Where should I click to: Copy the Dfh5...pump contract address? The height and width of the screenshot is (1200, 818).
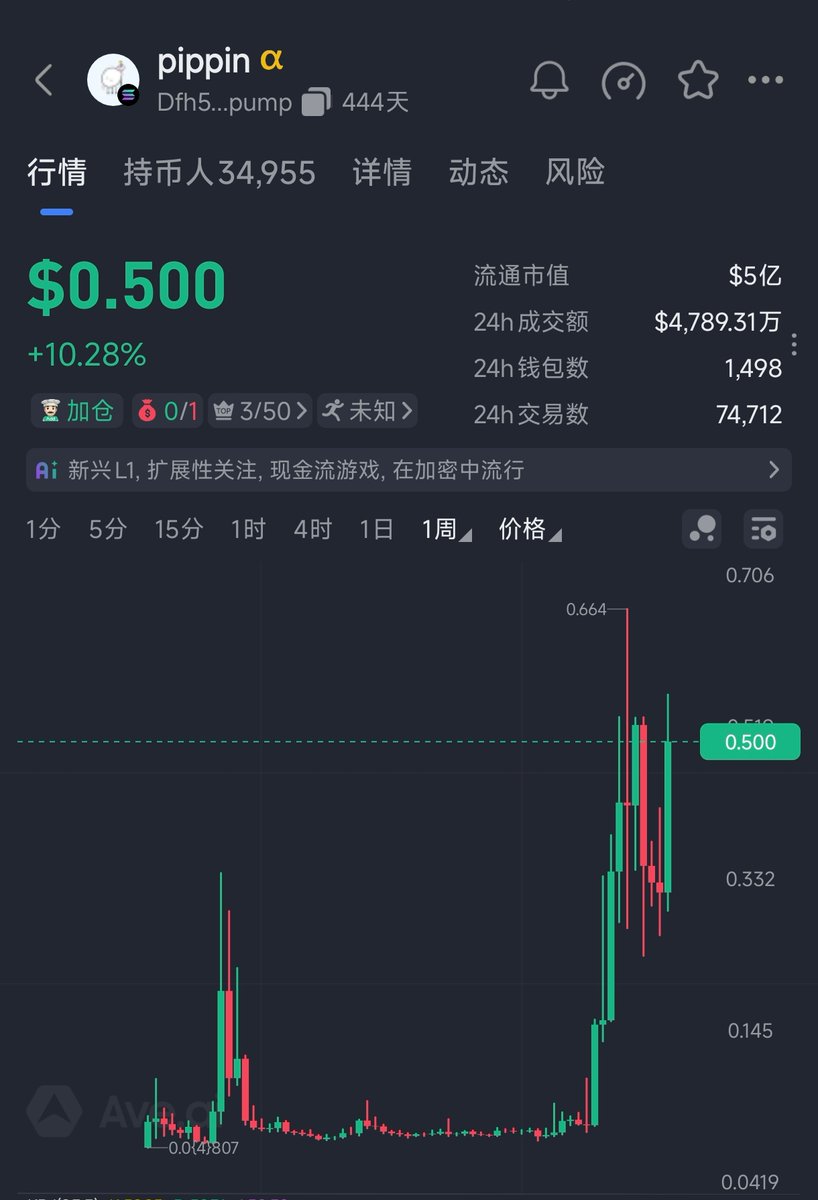click(x=317, y=102)
